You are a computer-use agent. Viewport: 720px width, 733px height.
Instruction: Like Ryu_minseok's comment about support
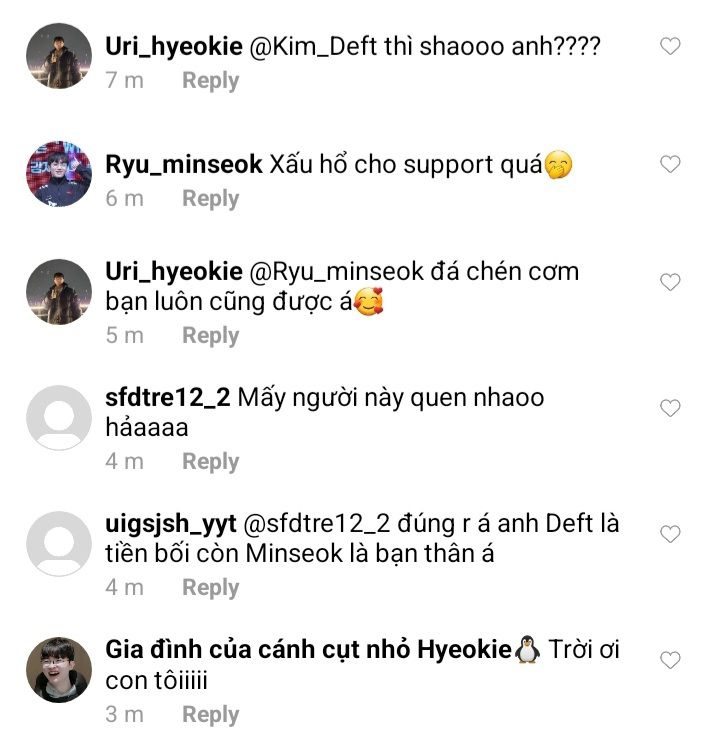tap(671, 164)
